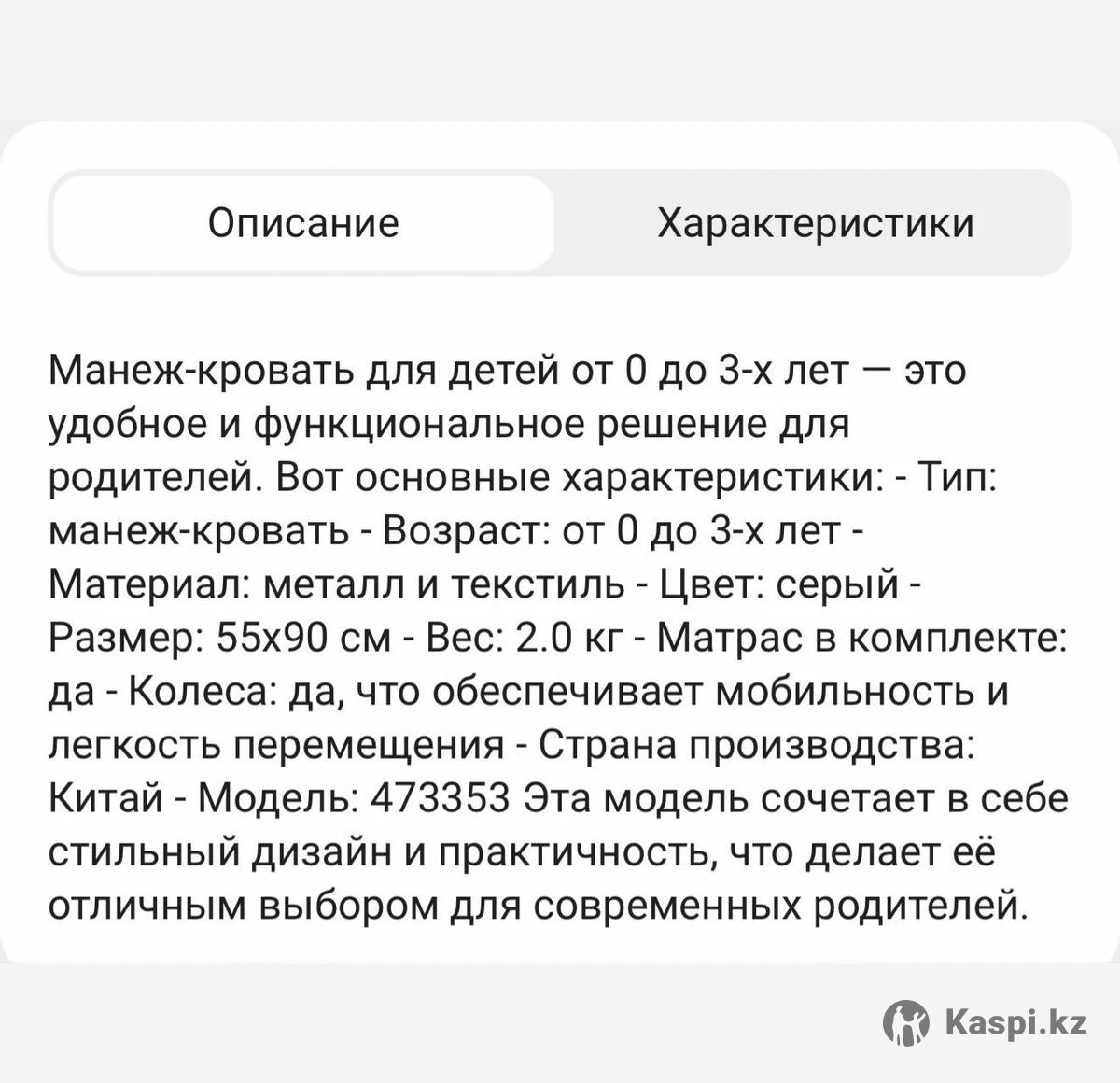The width and height of the screenshot is (1120, 1083).
Task: Select the Описание tab
Action: tap(303, 223)
